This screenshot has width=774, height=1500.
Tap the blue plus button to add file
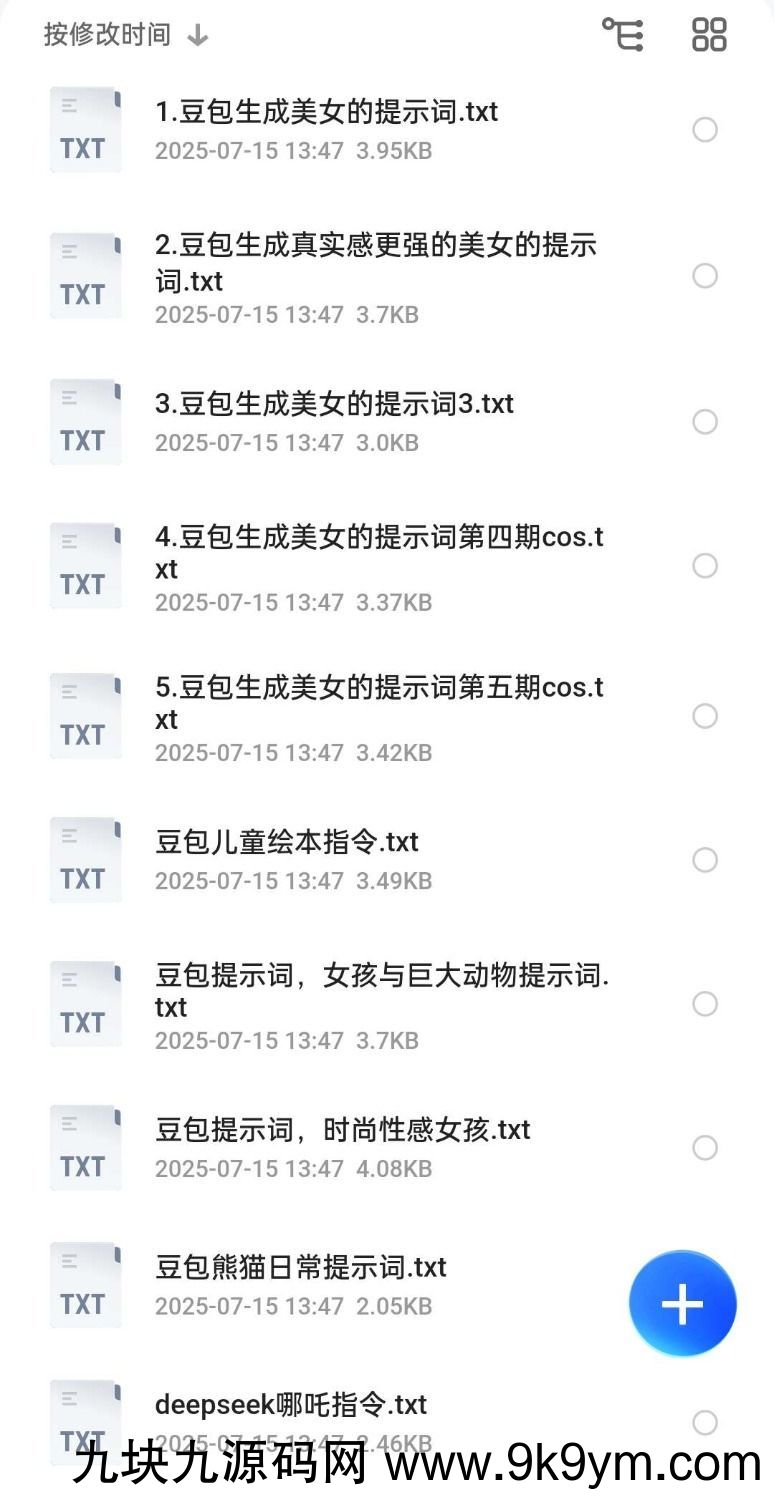(x=682, y=1303)
